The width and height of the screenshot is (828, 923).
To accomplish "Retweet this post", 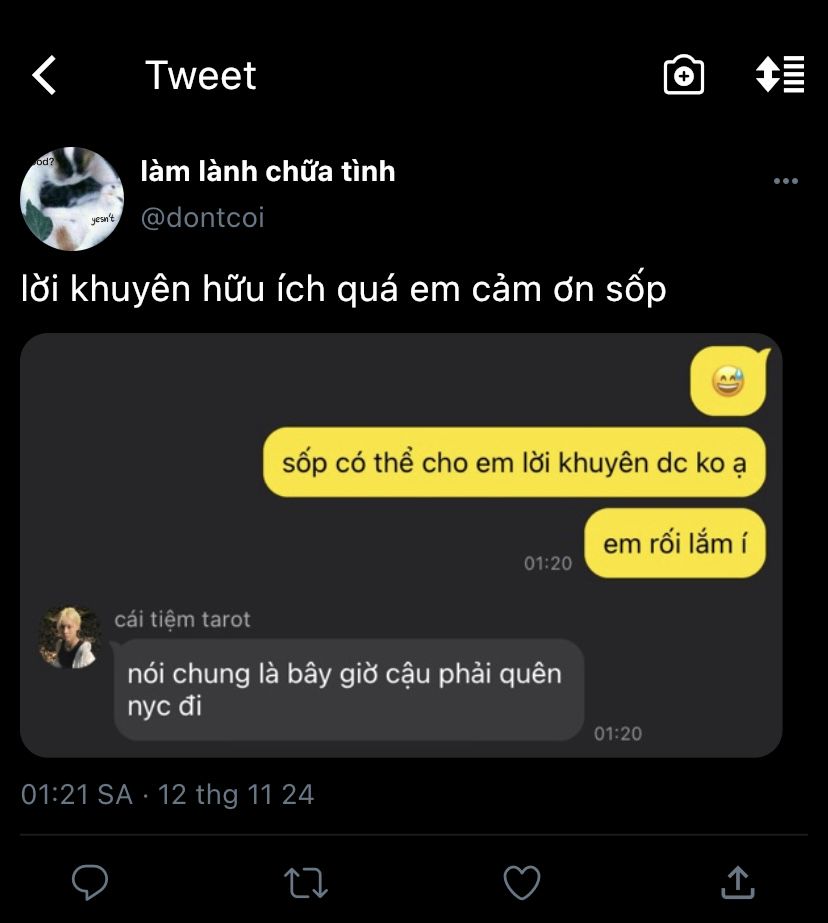I will (x=305, y=882).
